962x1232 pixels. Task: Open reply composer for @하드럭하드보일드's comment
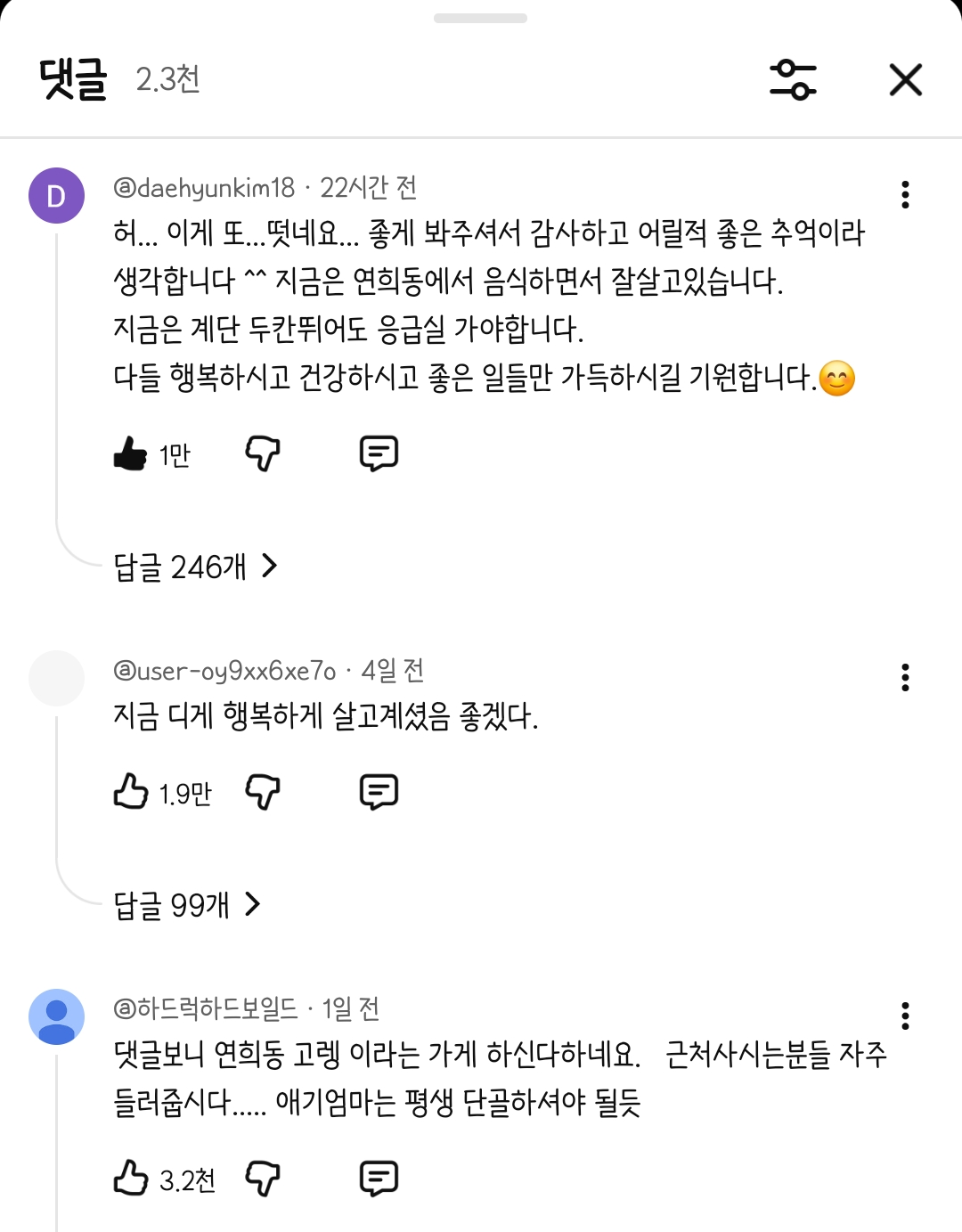click(378, 1178)
